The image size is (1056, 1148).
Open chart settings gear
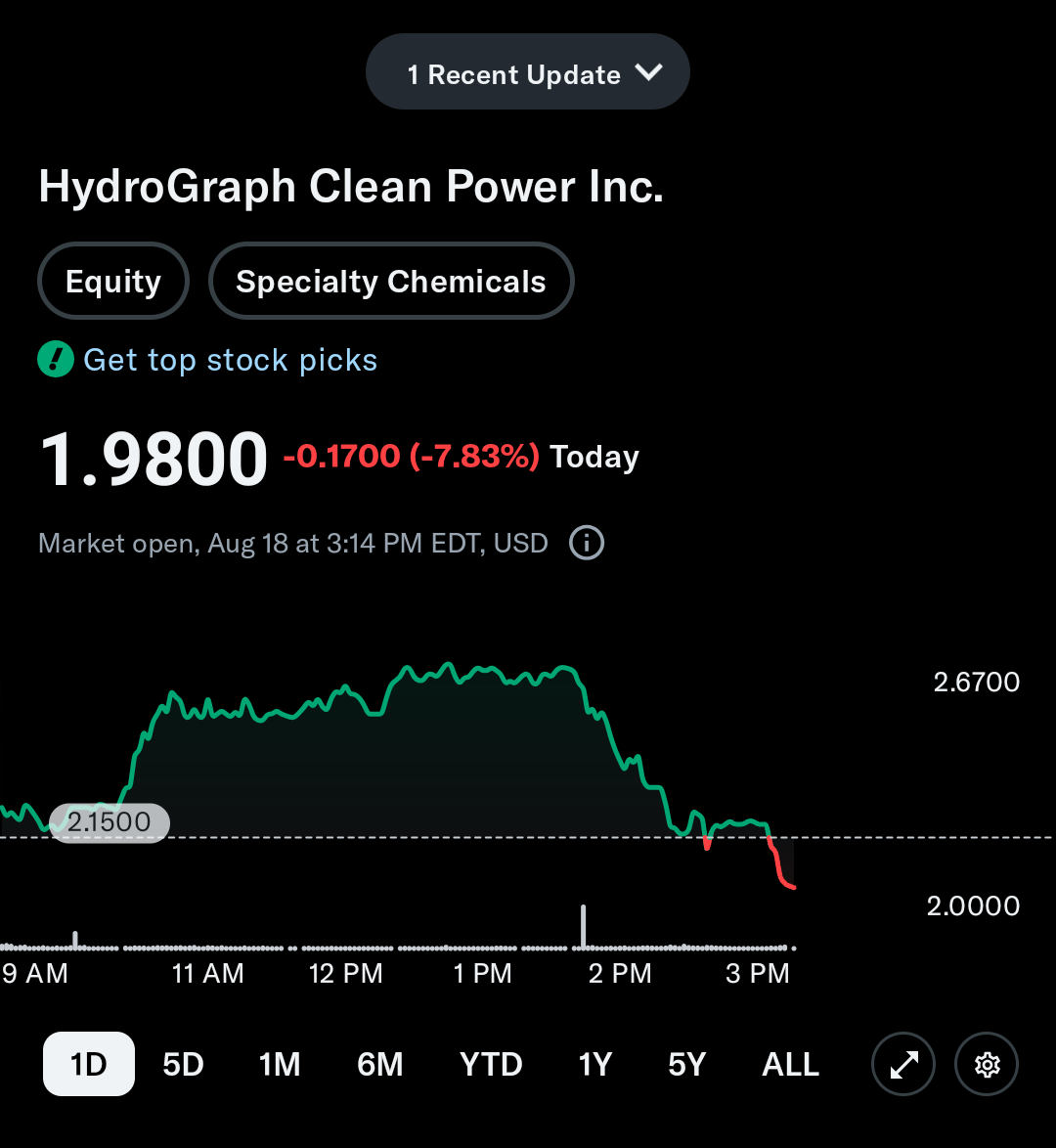(x=987, y=1064)
